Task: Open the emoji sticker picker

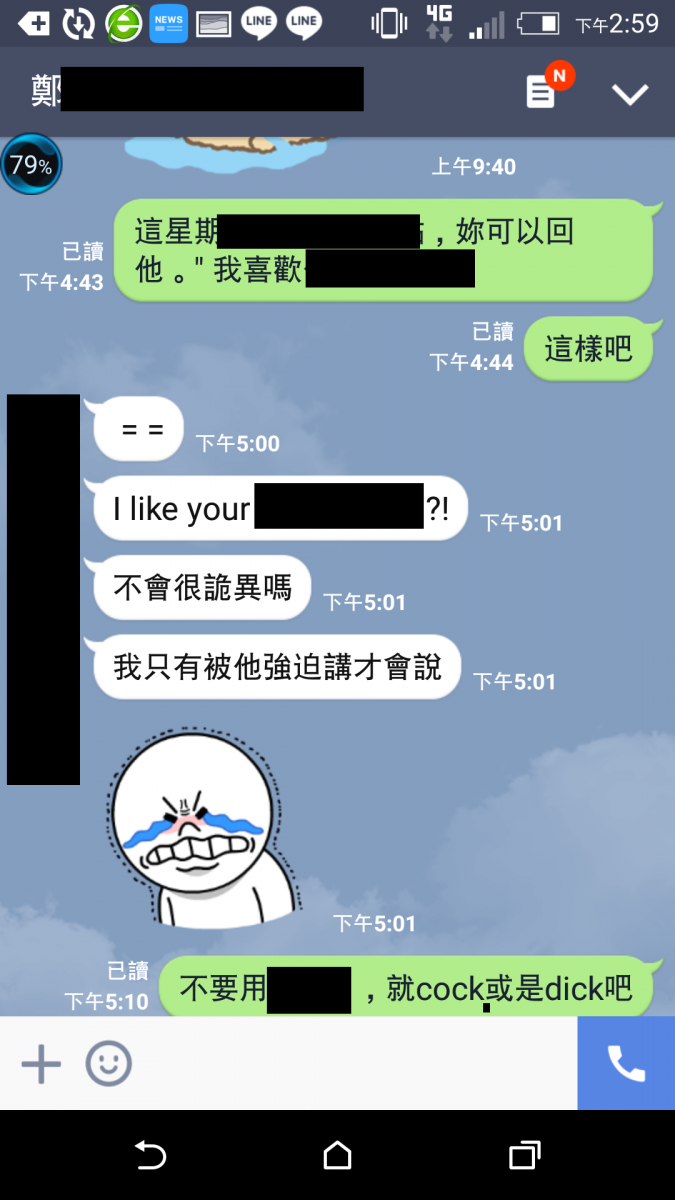Action: (x=108, y=1064)
